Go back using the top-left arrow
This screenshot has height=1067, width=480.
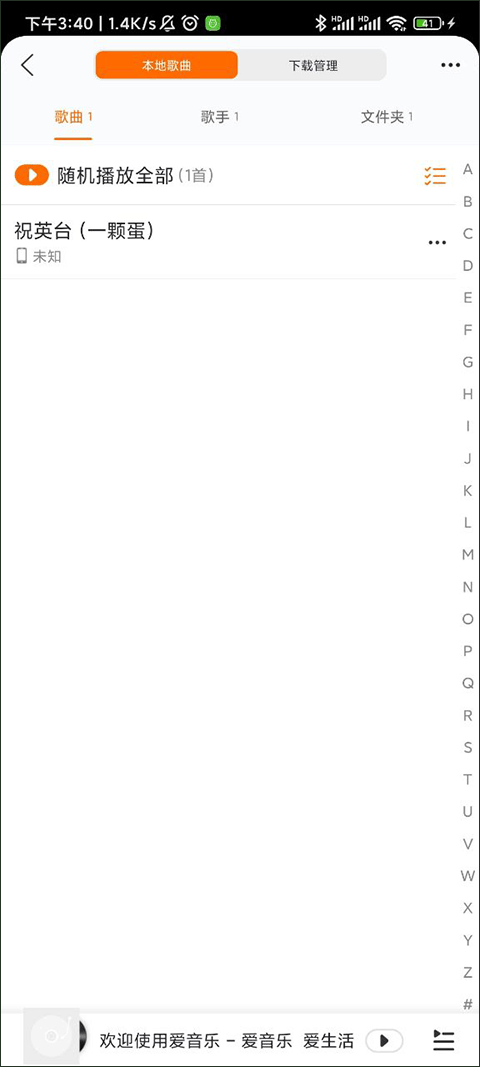click(x=27, y=65)
